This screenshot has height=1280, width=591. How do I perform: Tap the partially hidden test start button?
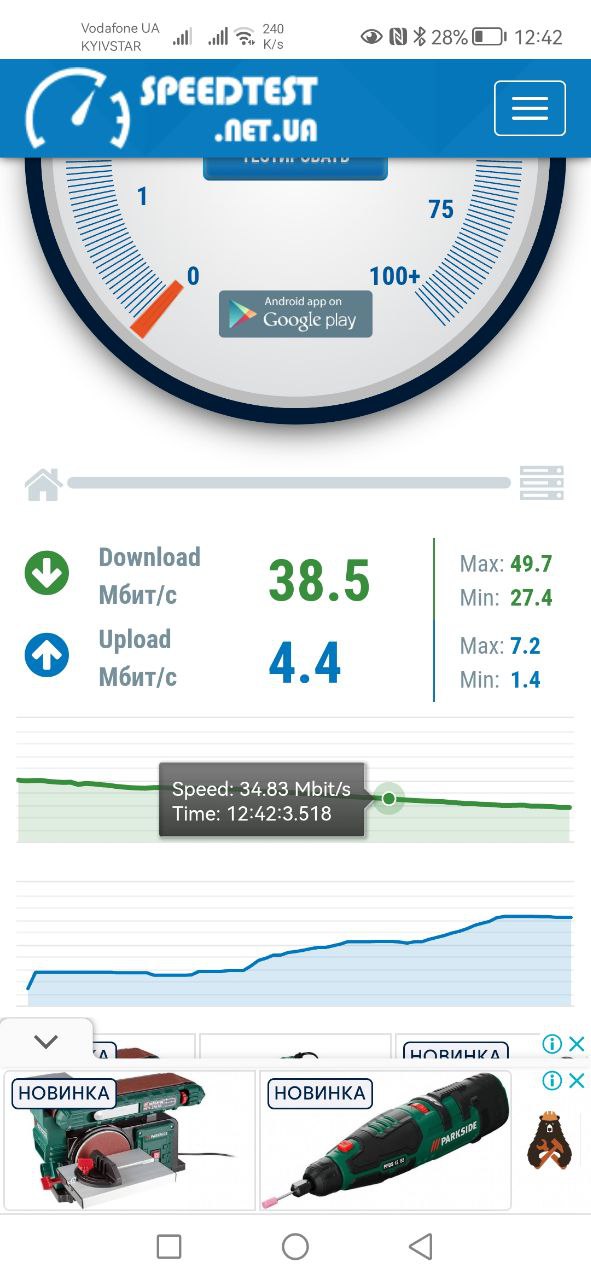tap(295, 166)
